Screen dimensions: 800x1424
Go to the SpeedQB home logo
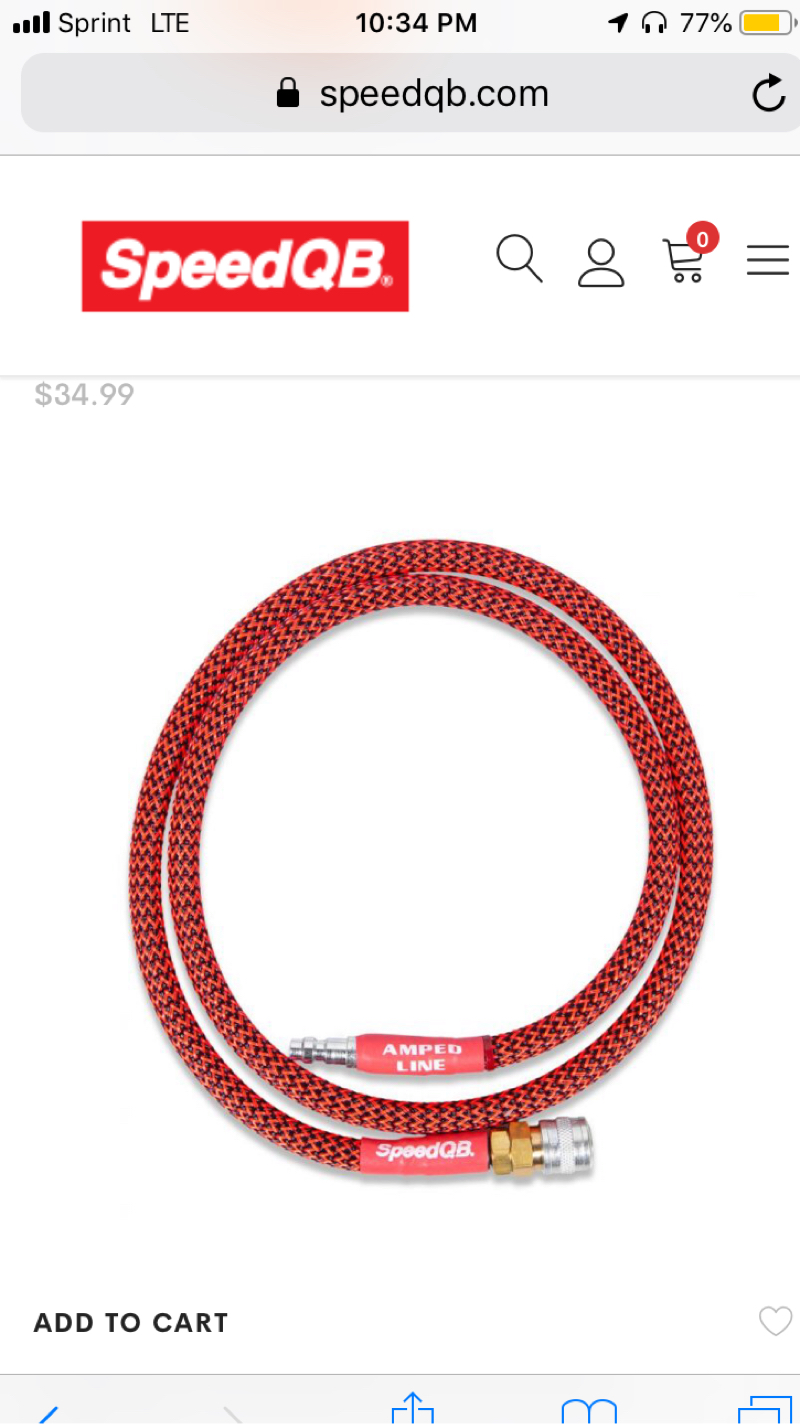tap(245, 266)
